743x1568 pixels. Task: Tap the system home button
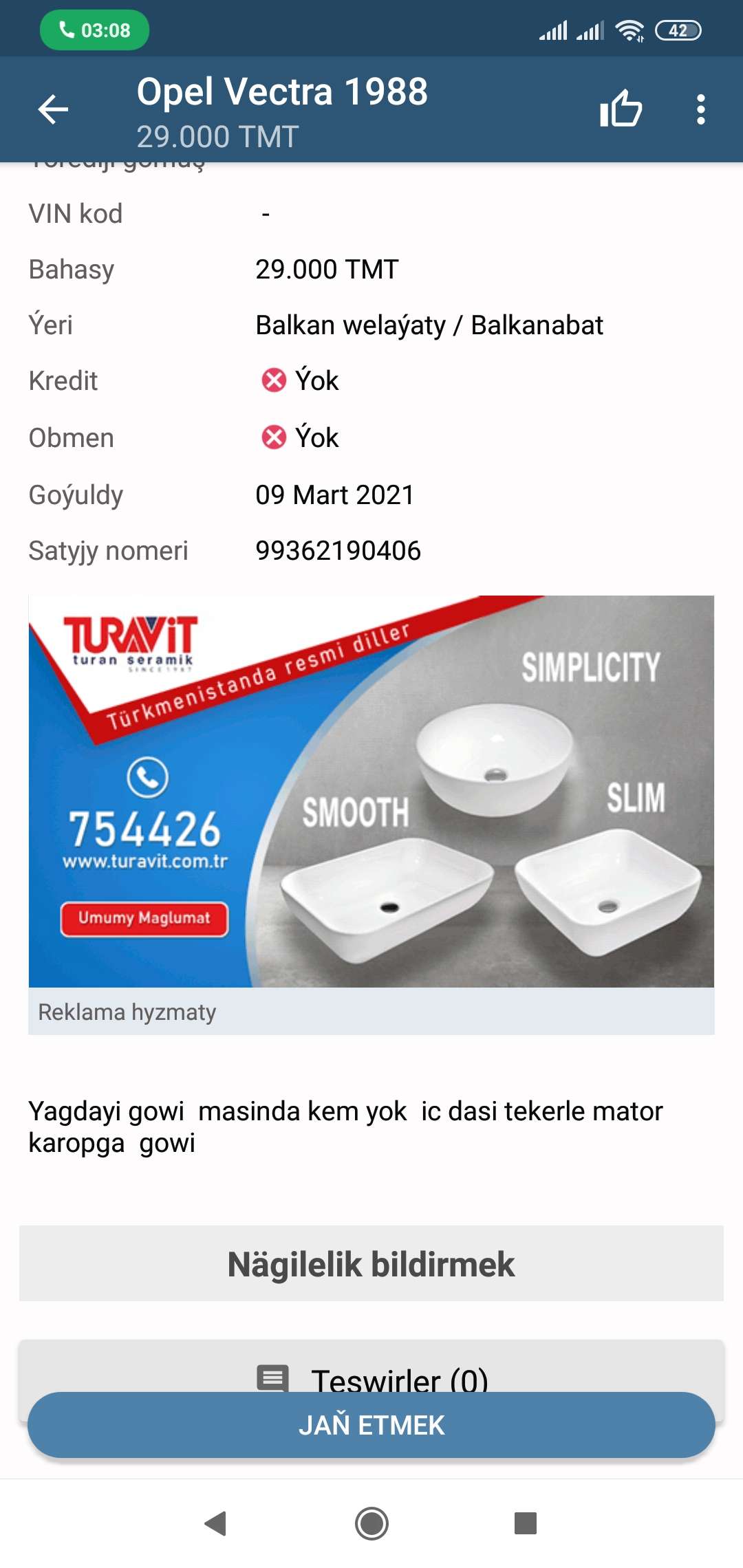click(371, 1523)
